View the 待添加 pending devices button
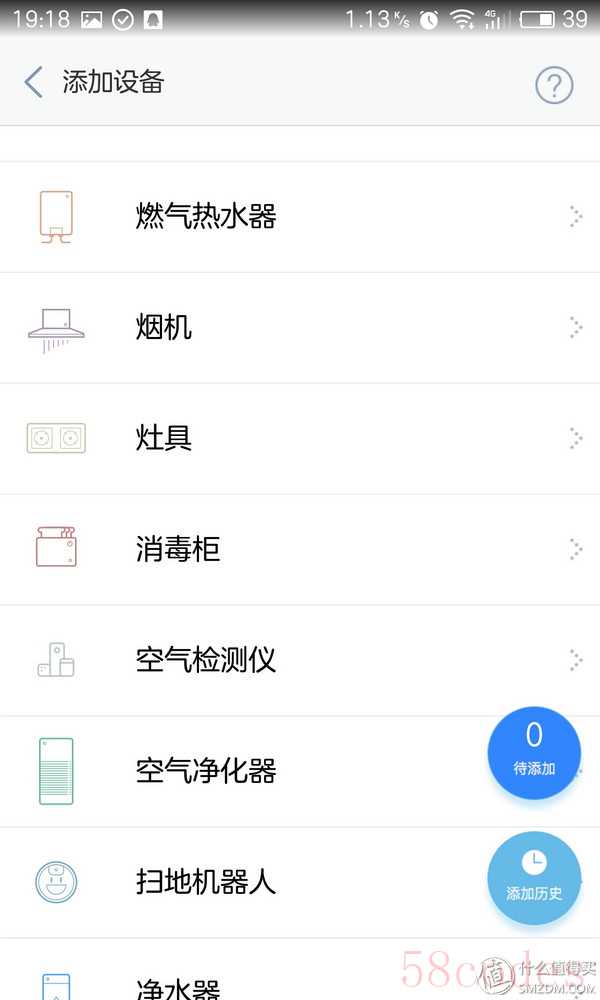This screenshot has width=600, height=1000. point(534,752)
